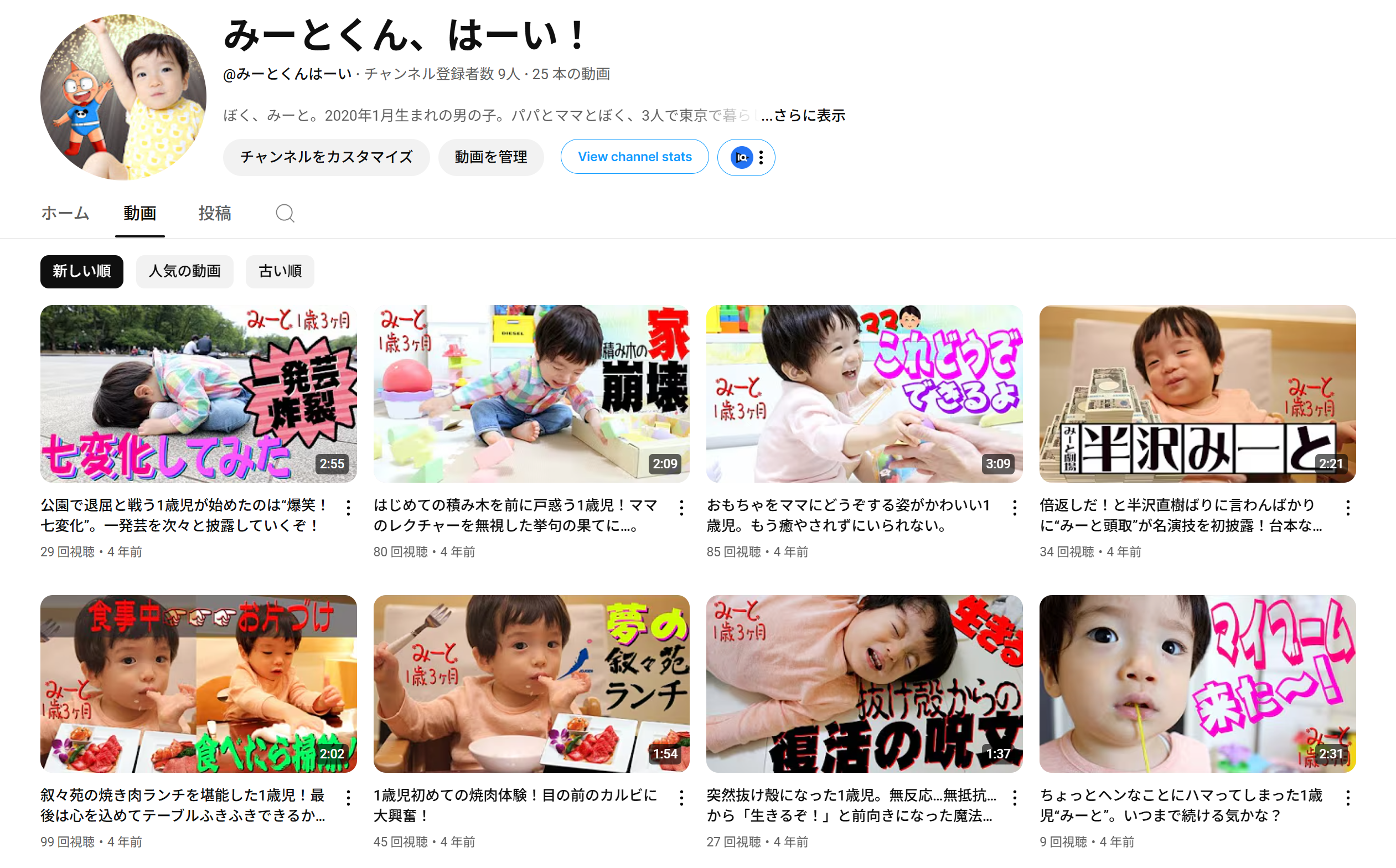The width and height of the screenshot is (1396, 868).
Task: Watch the 半沢みーと video
Action: point(1197,394)
